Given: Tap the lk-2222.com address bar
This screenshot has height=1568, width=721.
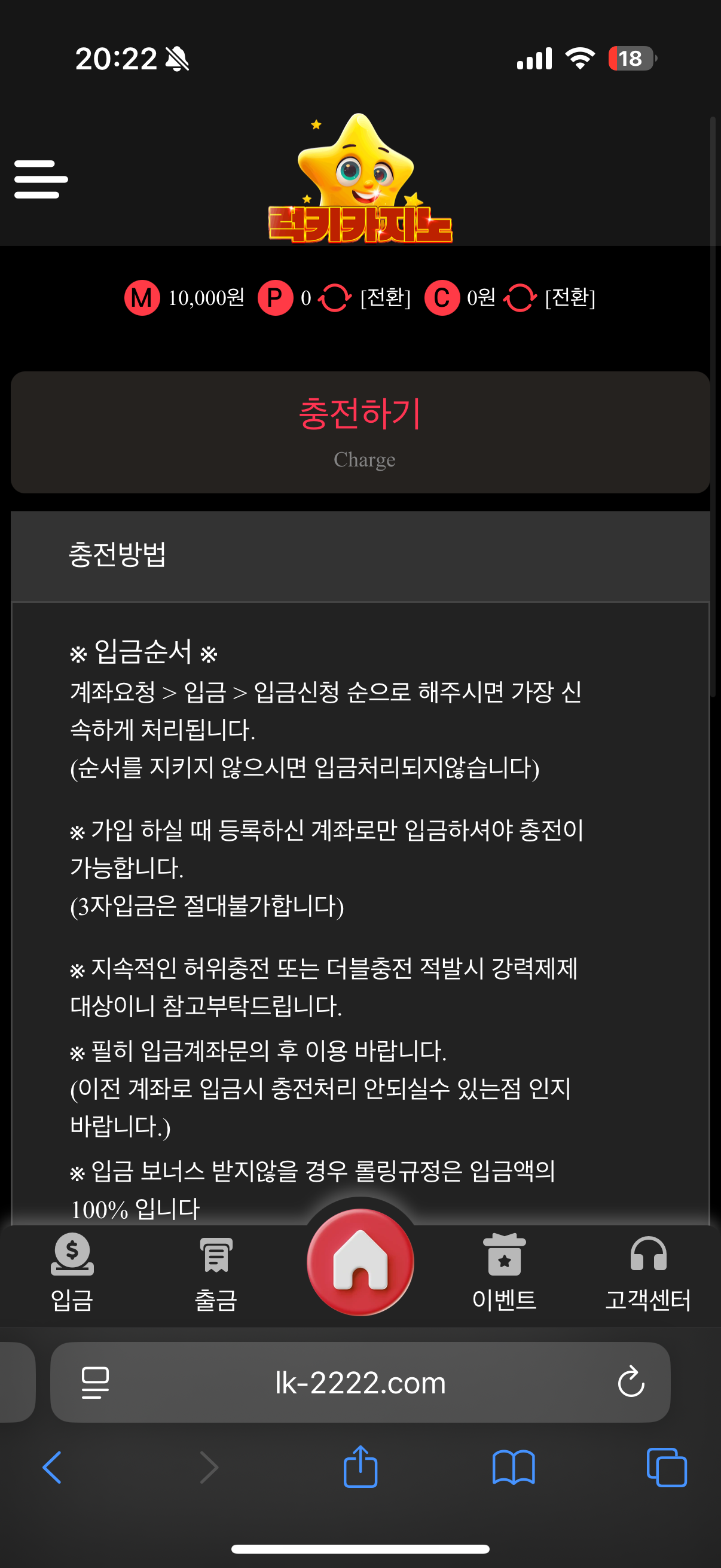Looking at the screenshot, I should 360,1383.
